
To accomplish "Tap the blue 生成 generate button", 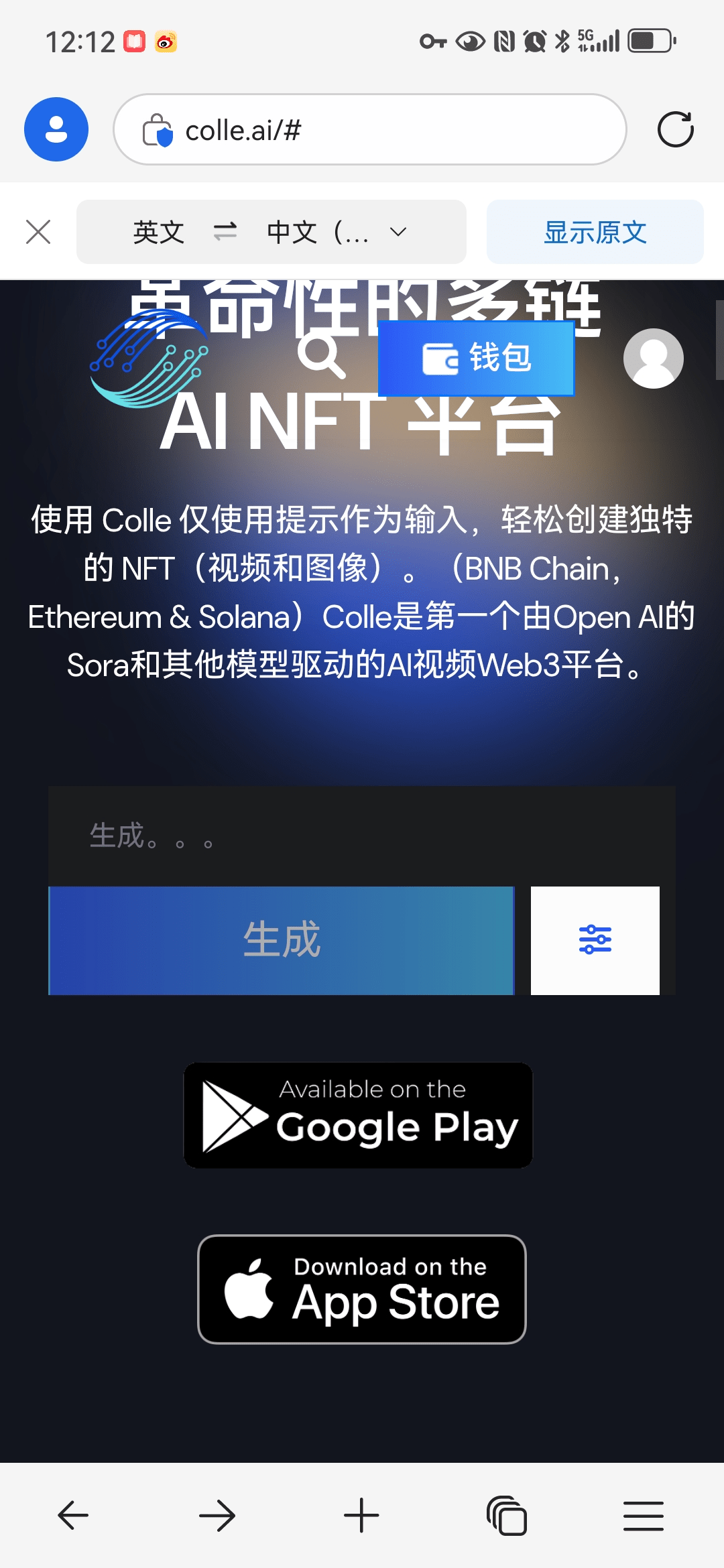I will tap(282, 940).
